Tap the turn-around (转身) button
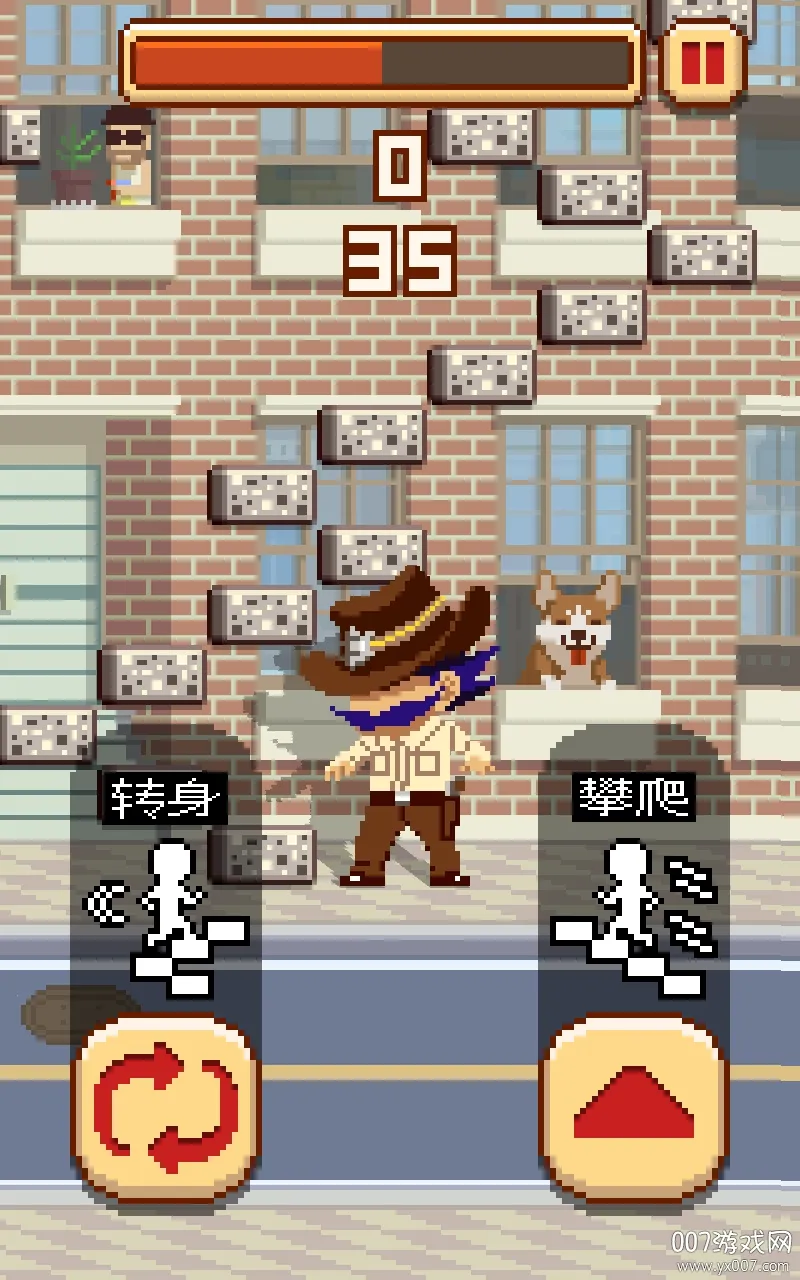 [166, 1107]
